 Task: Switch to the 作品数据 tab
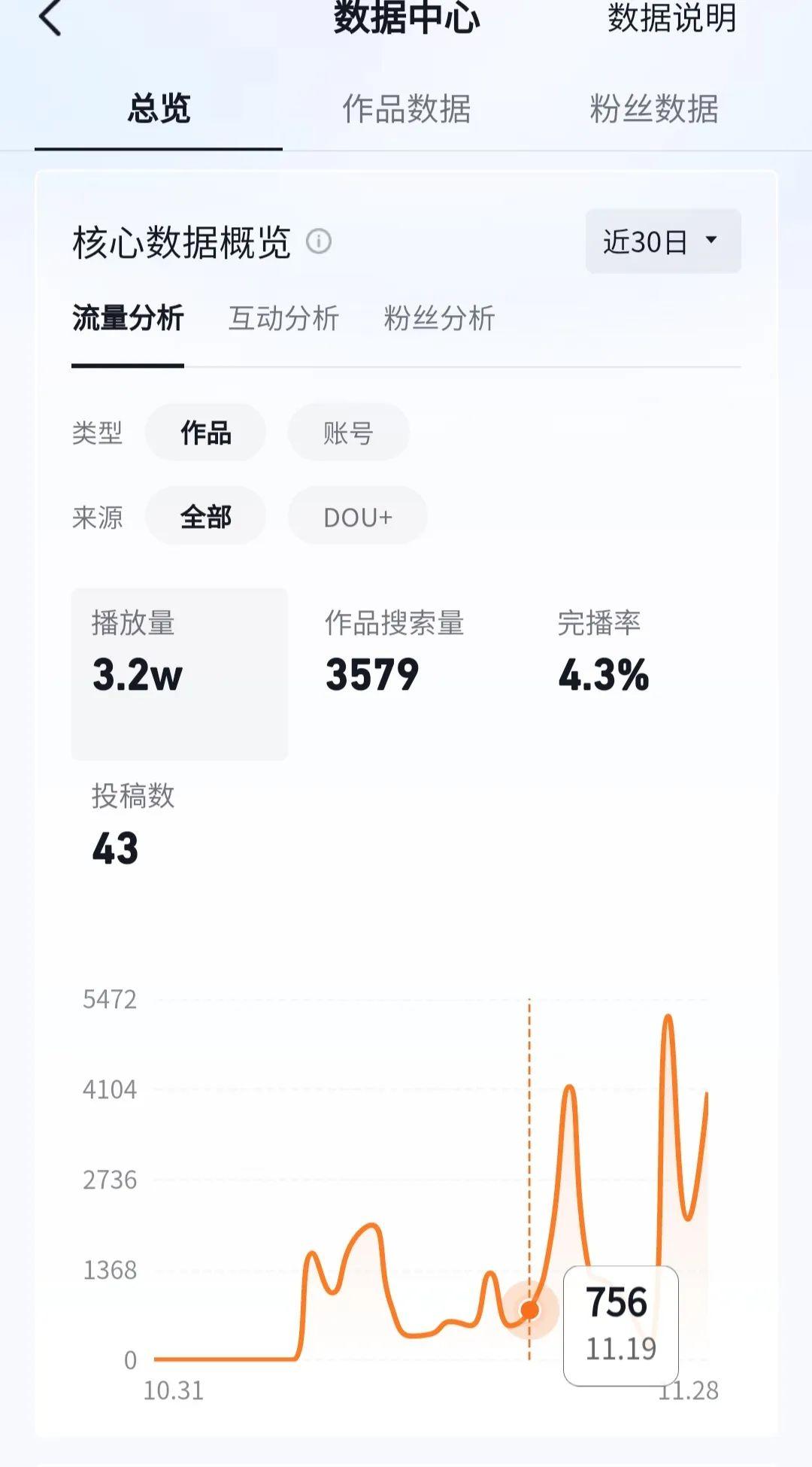tap(406, 109)
